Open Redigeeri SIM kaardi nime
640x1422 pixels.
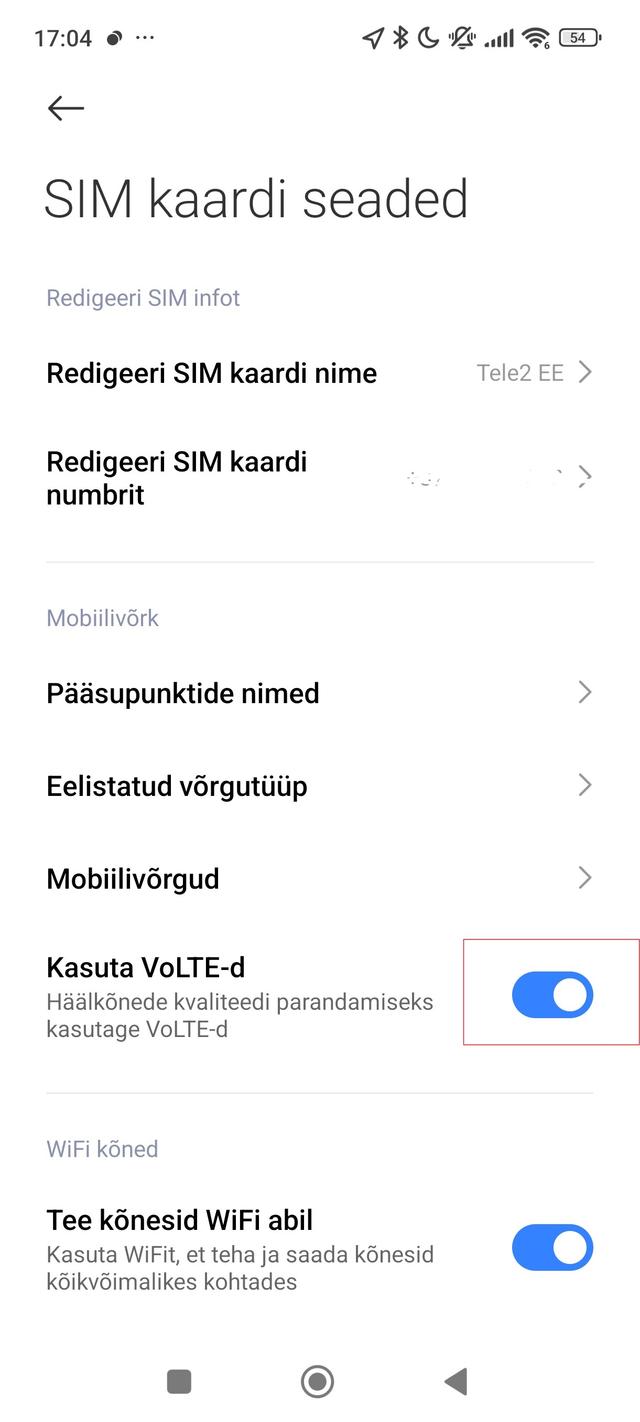click(x=319, y=373)
